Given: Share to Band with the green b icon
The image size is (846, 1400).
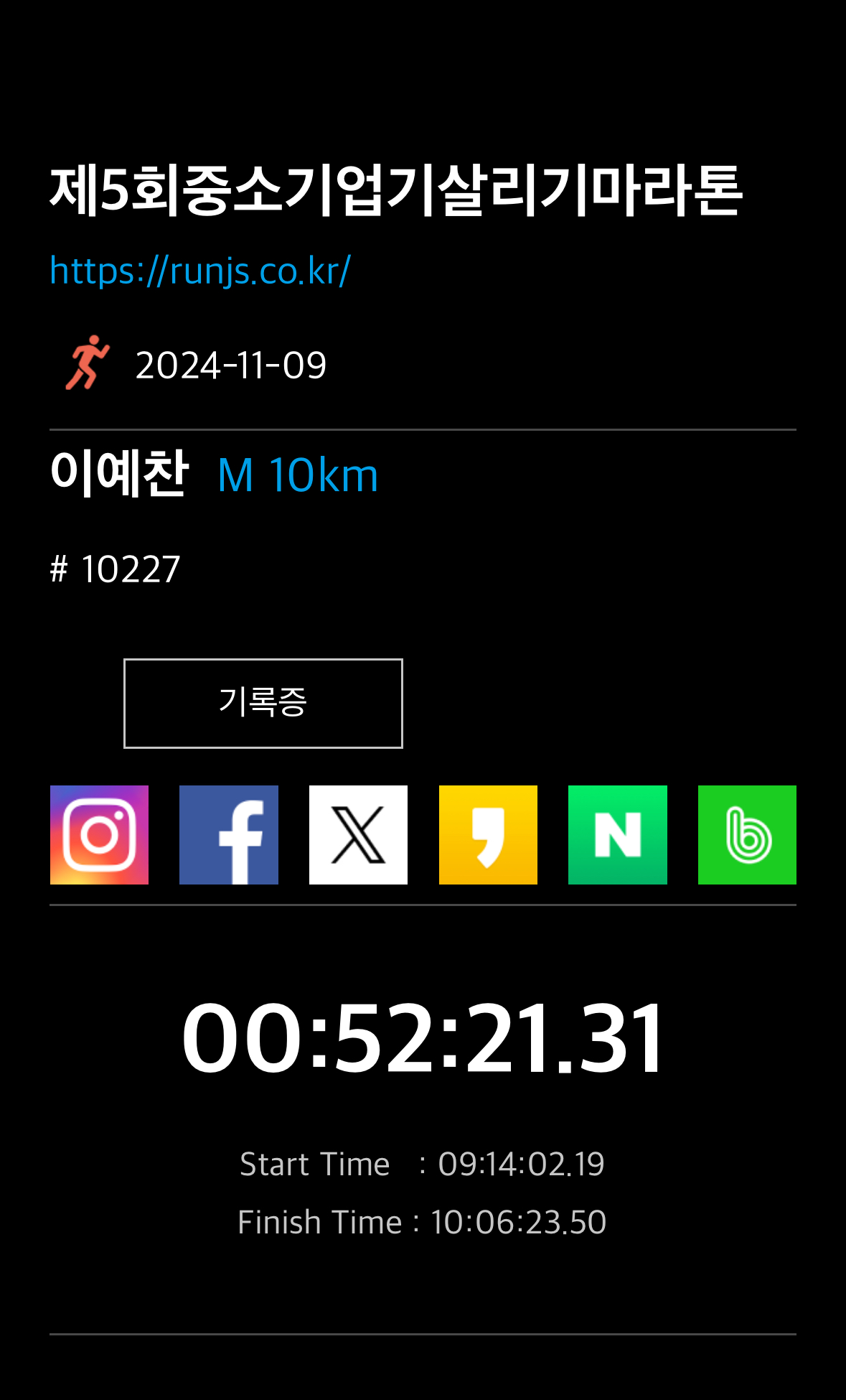Looking at the screenshot, I should tap(747, 835).
